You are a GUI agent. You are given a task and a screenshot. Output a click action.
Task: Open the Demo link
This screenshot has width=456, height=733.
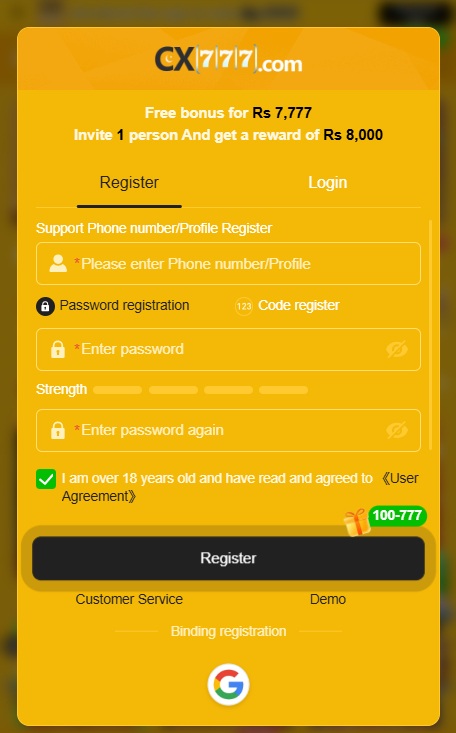327,599
